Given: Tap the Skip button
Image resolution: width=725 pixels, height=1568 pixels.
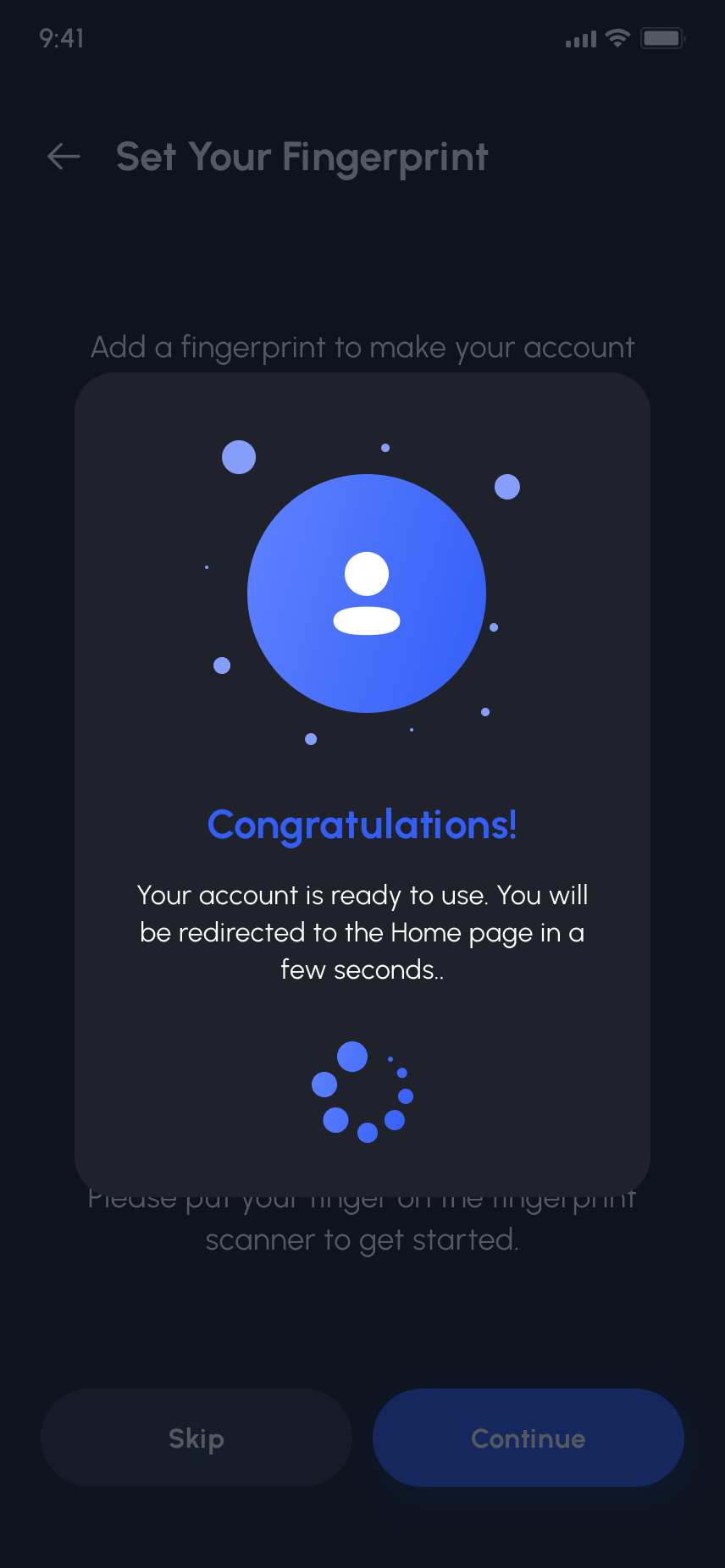Looking at the screenshot, I should click(196, 1438).
